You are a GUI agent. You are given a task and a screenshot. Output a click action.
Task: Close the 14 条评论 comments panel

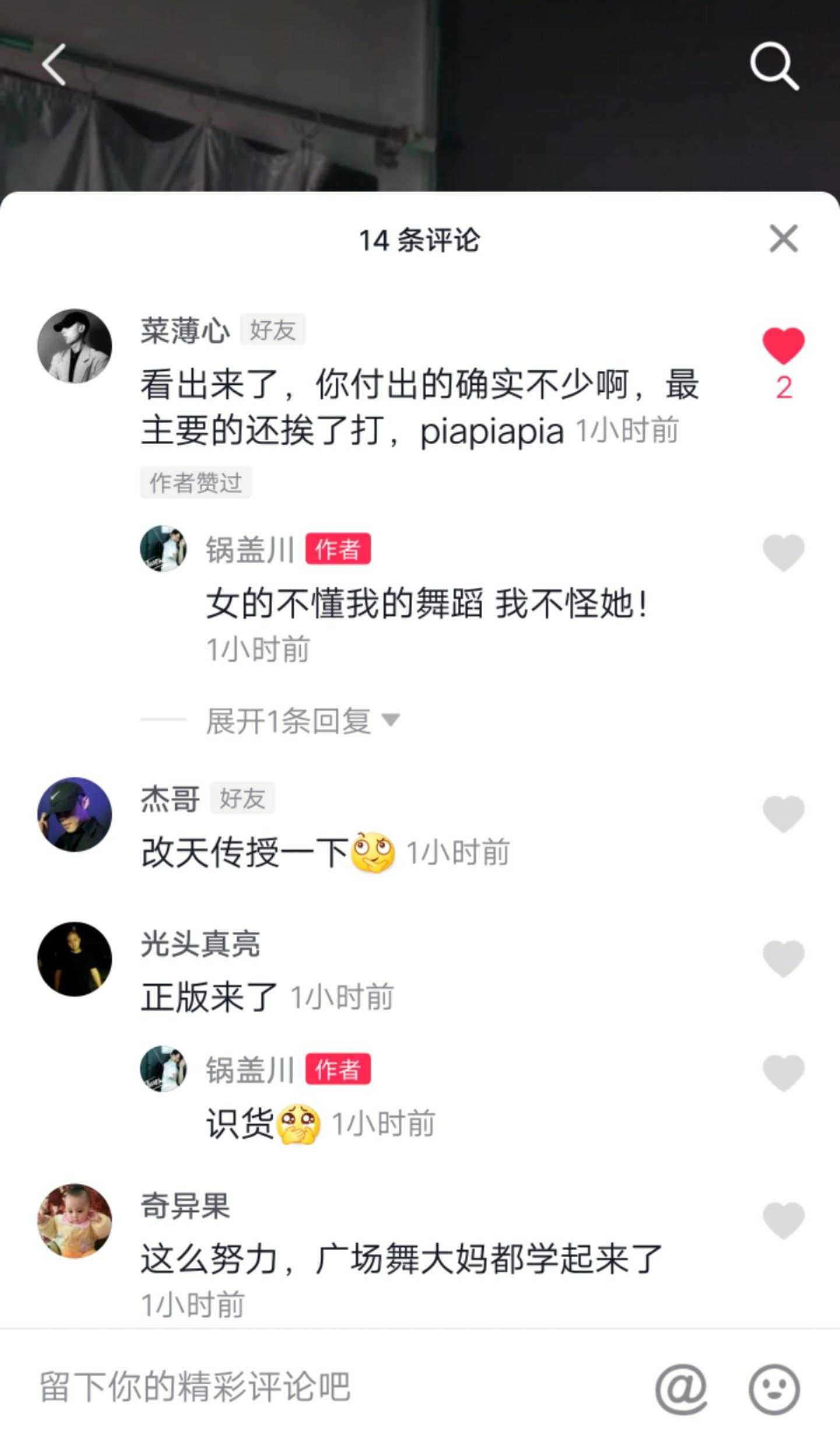coord(783,239)
